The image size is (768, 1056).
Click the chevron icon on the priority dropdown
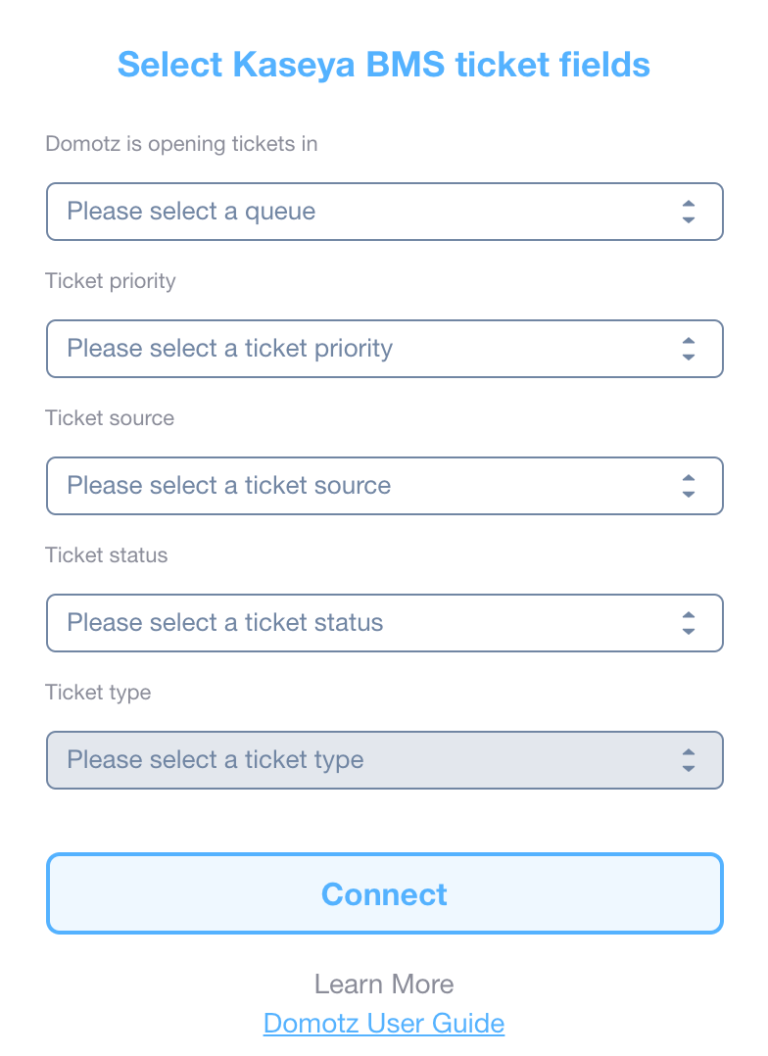pos(689,348)
